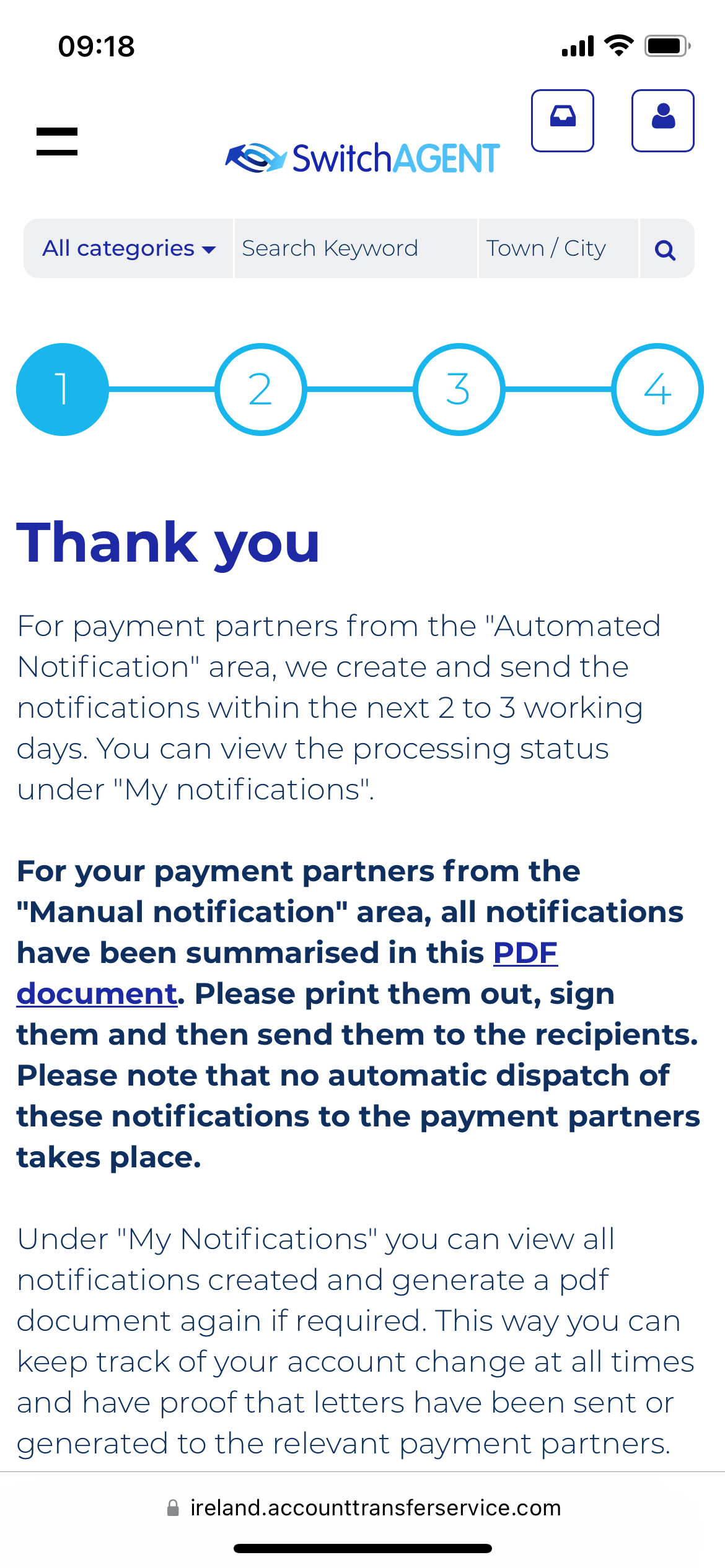
Task: Tap the browser address bar URL
Action: (x=375, y=1508)
